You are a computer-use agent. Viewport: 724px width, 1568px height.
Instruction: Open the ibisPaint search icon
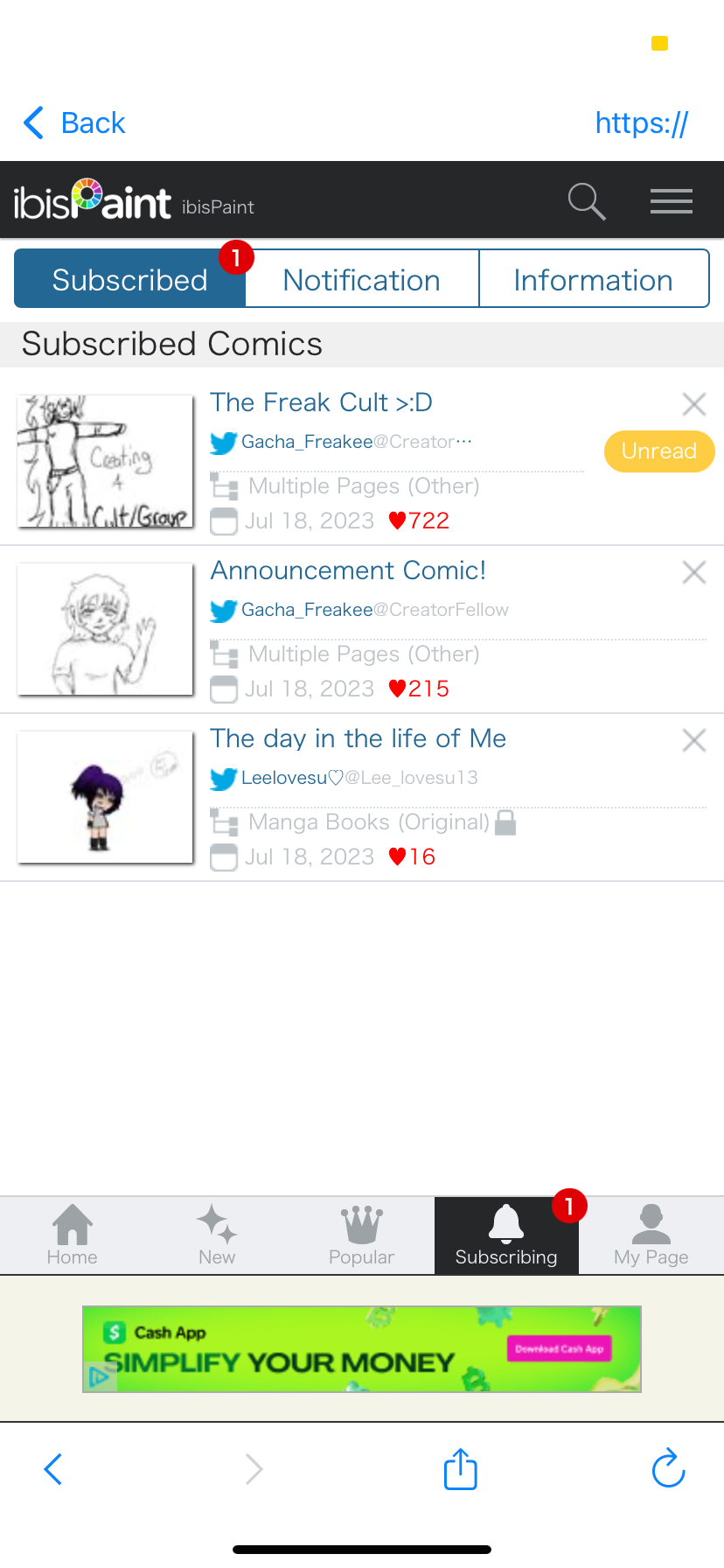coord(586,201)
